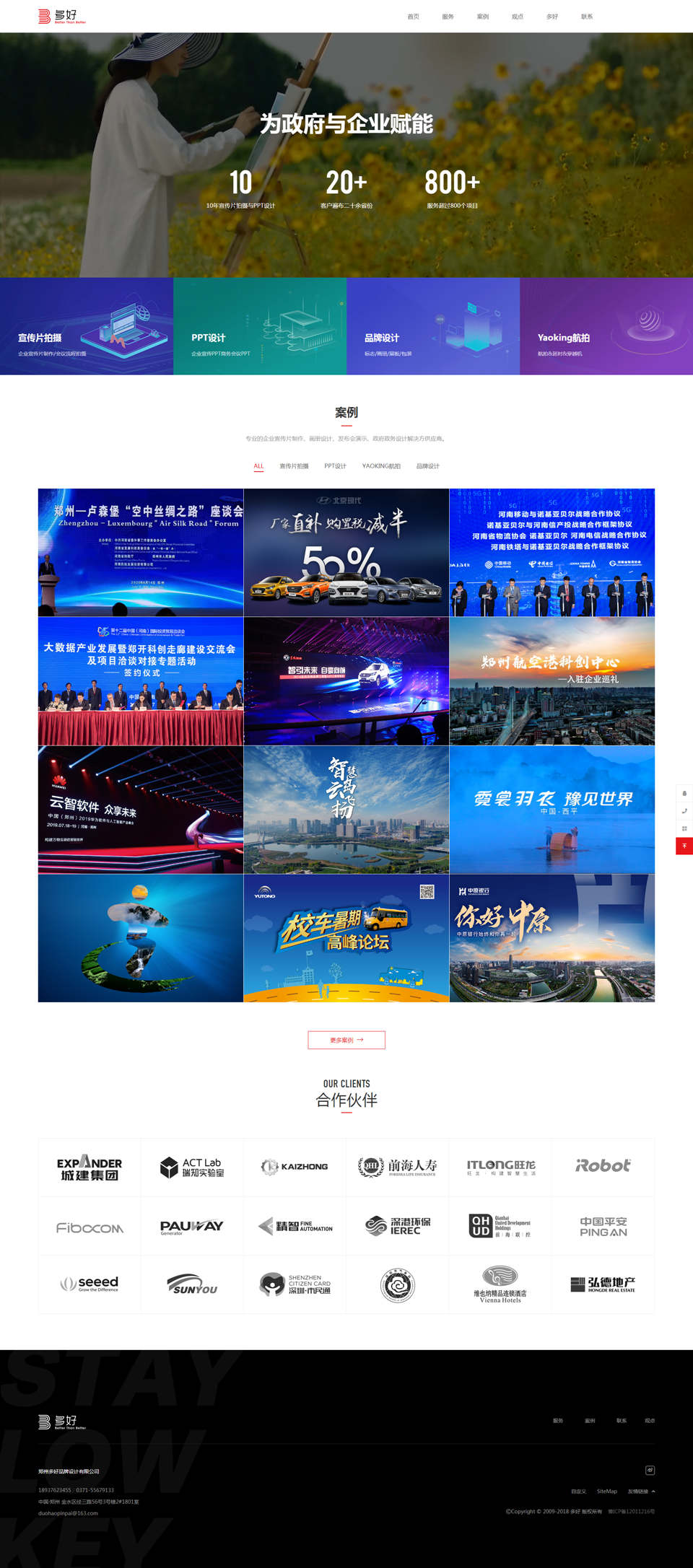Filter cases by YAOKING航拍

click(x=381, y=466)
